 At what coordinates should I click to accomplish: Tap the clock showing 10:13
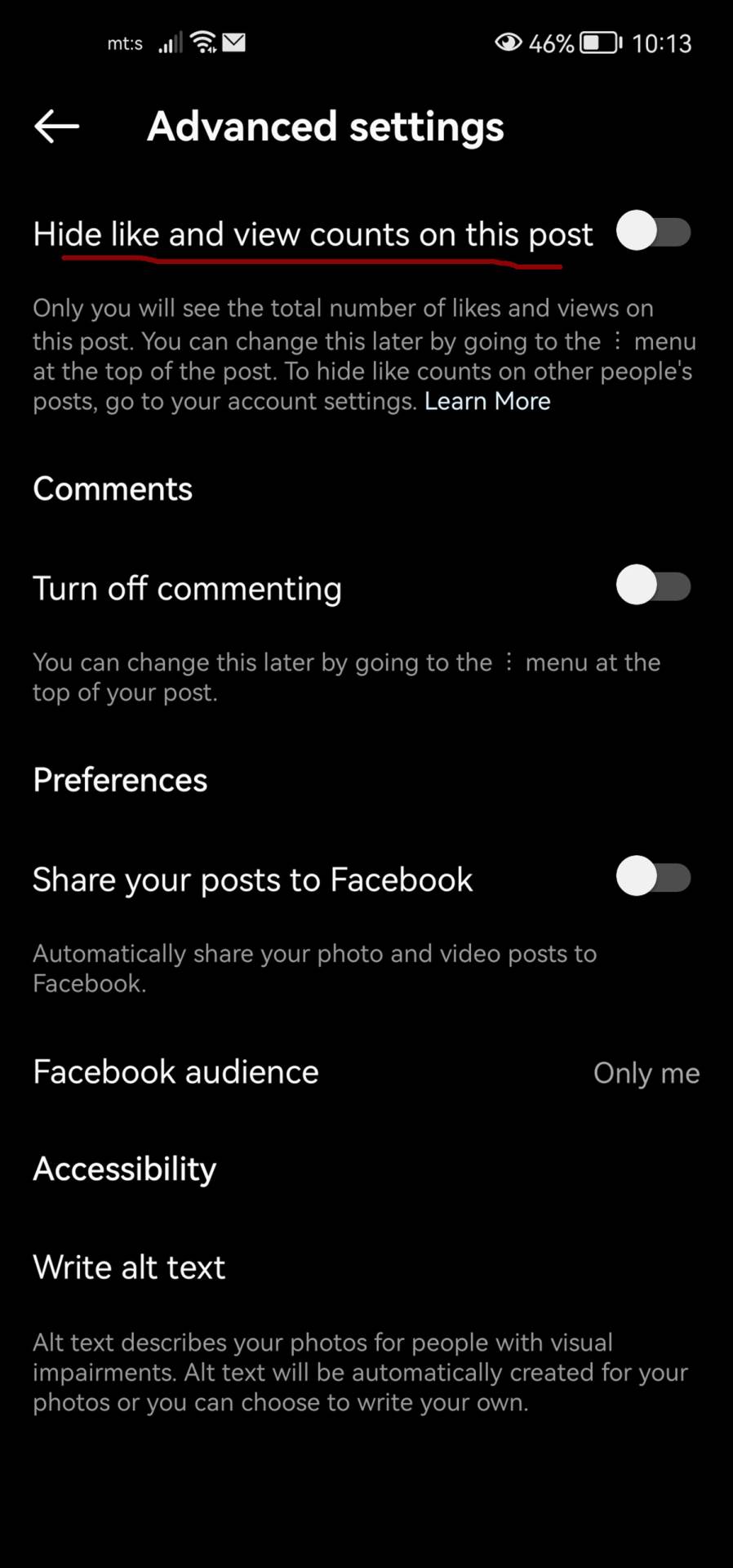(661, 43)
